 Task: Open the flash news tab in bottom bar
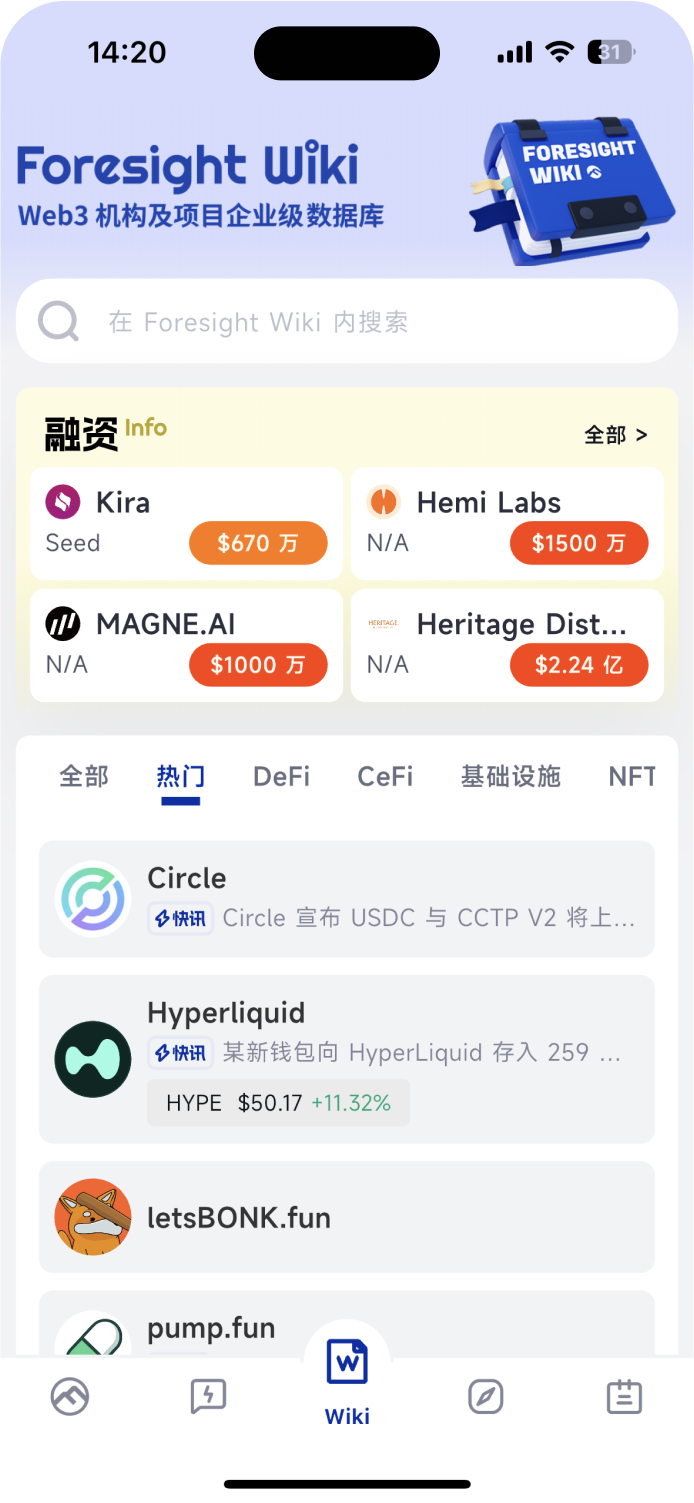pos(208,1396)
